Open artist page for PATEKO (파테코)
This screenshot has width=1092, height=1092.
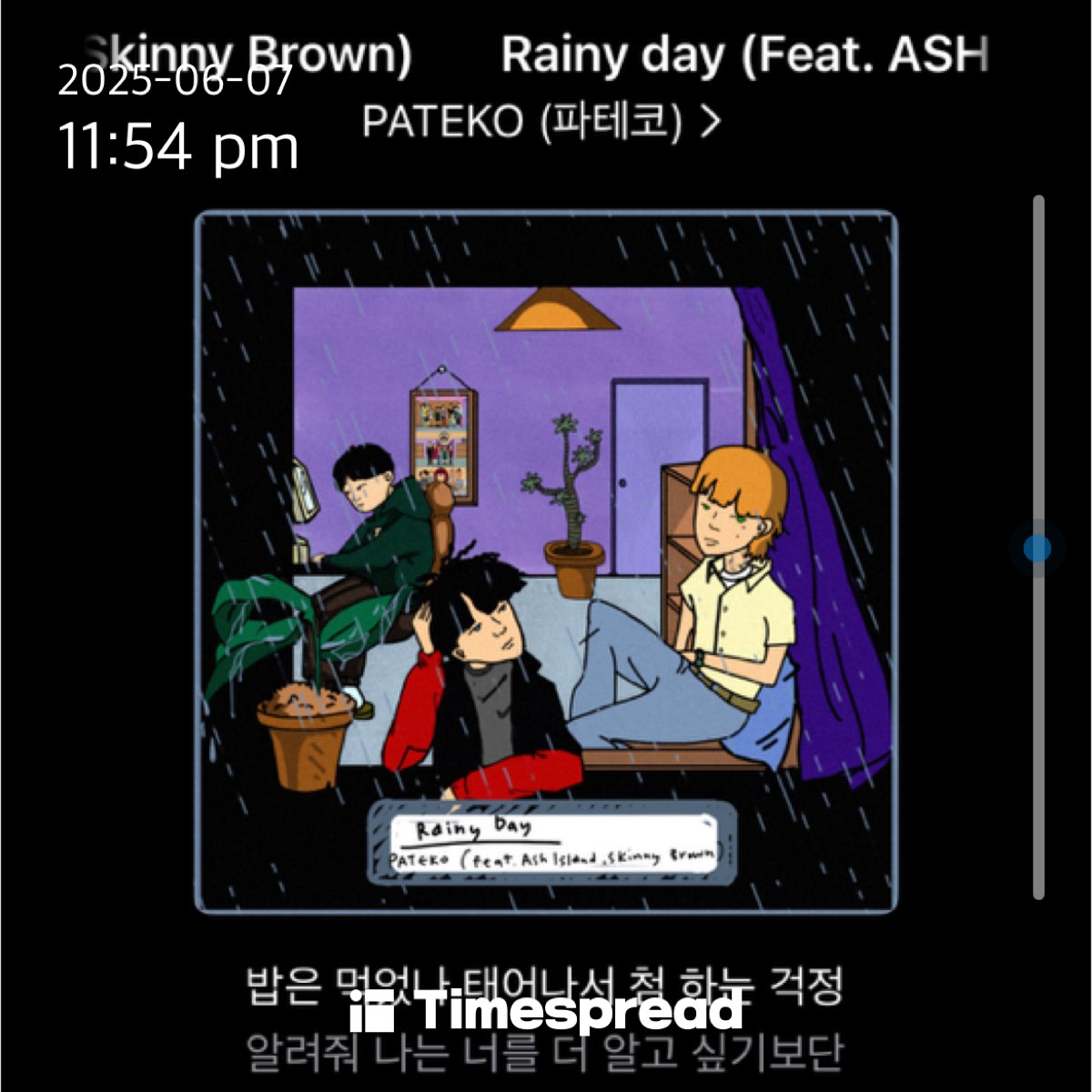tap(541, 122)
